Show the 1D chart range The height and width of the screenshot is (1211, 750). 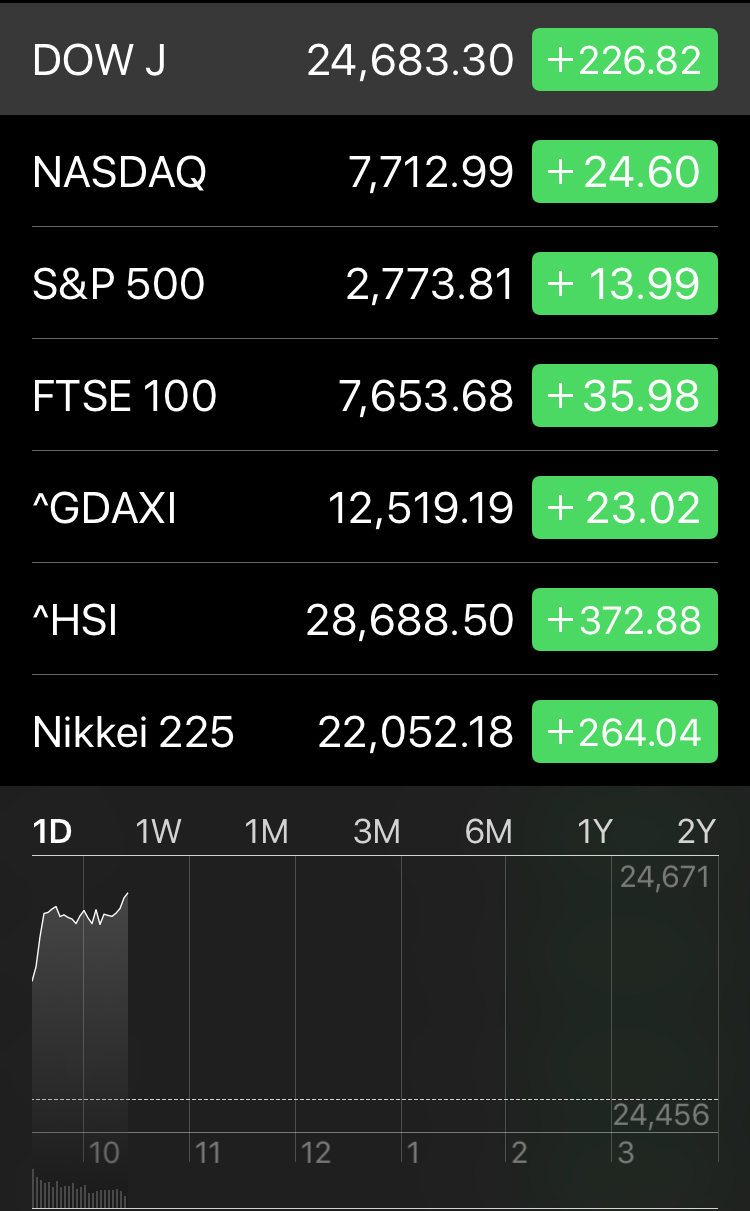coord(52,831)
